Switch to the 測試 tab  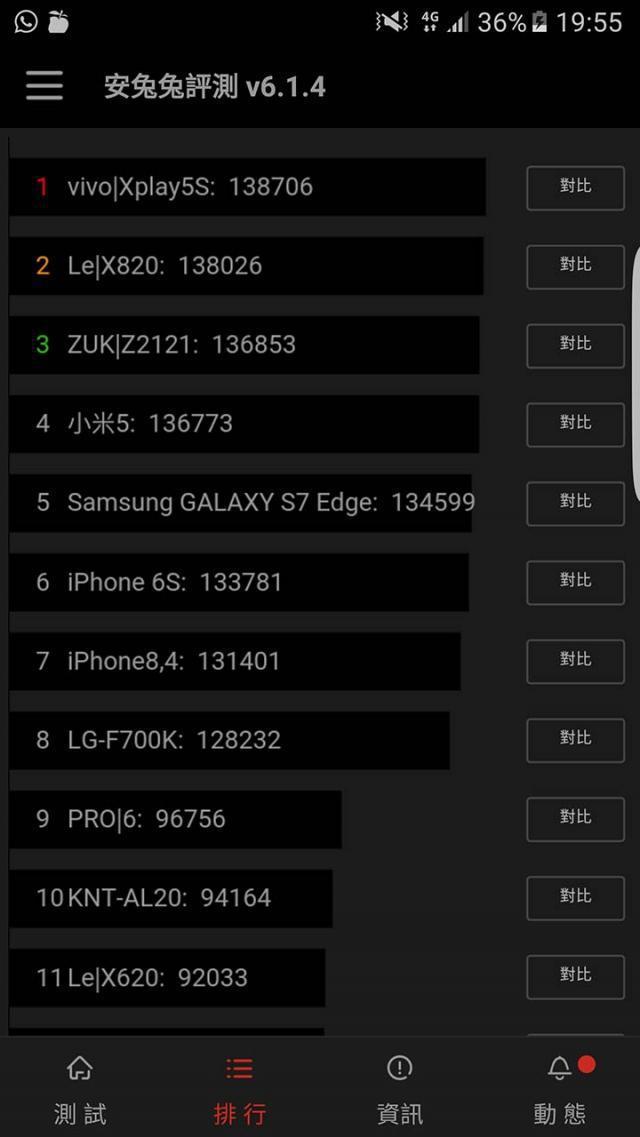point(80,1088)
